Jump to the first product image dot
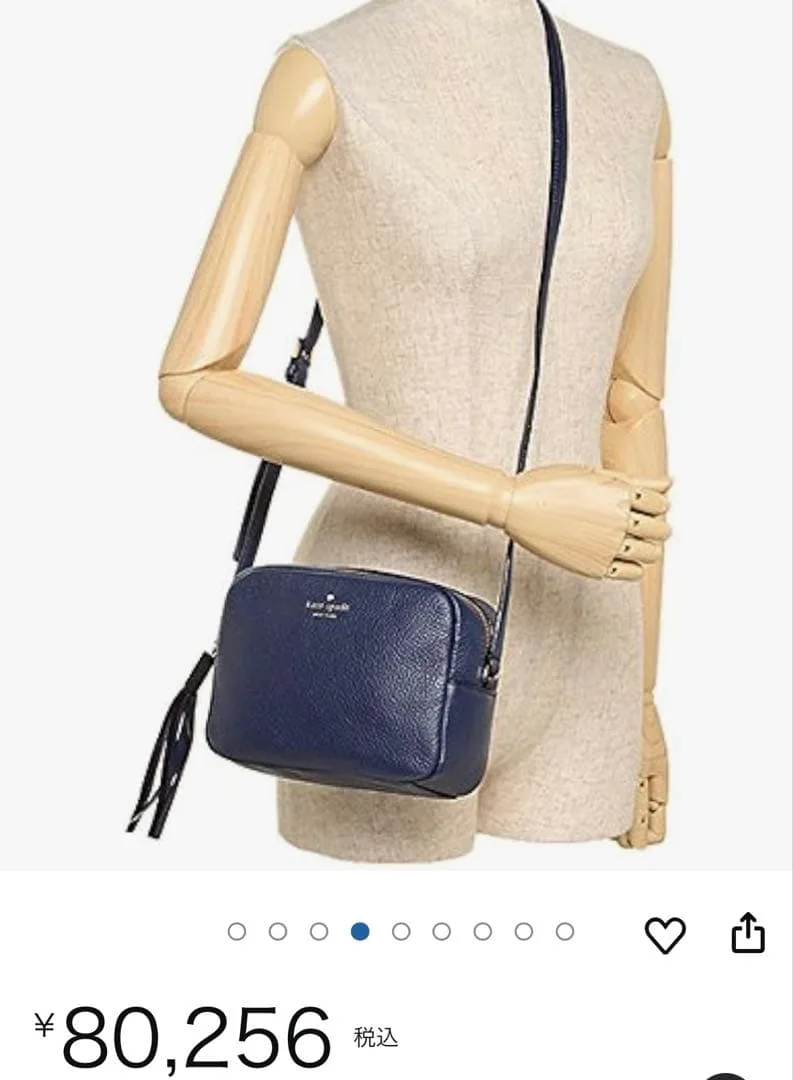Viewport: 793px width, 1080px height. pyautogui.click(x=237, y=932)
